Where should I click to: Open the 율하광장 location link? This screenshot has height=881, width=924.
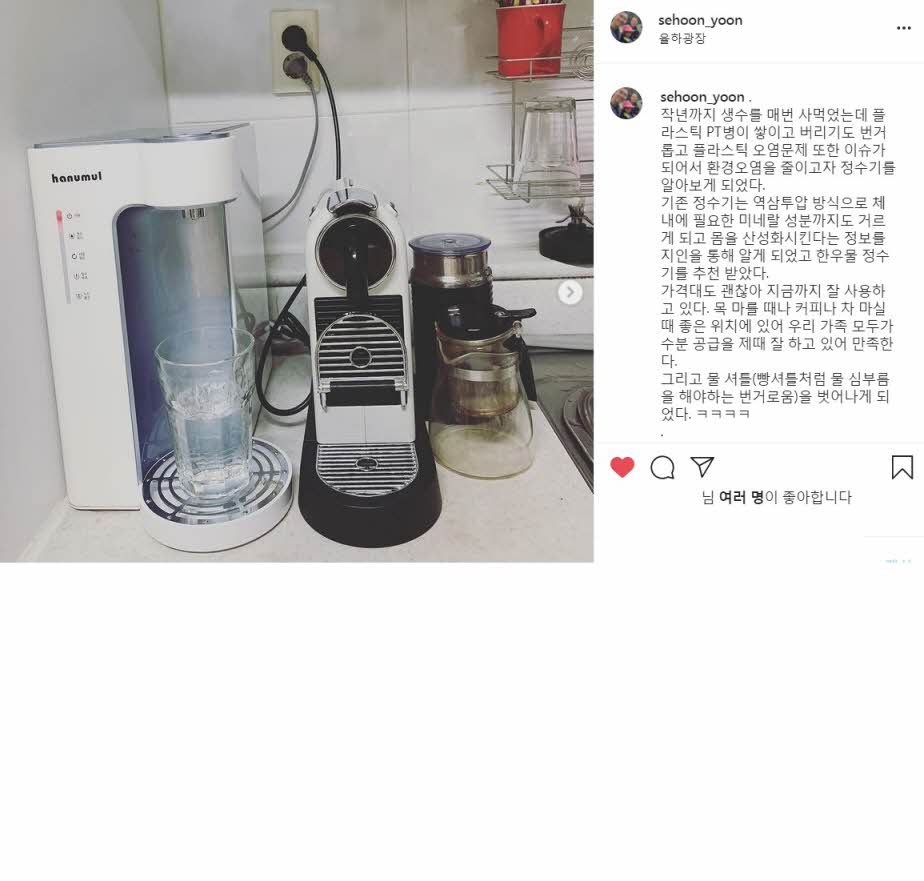pyautogui.click(x=683, y=39)
